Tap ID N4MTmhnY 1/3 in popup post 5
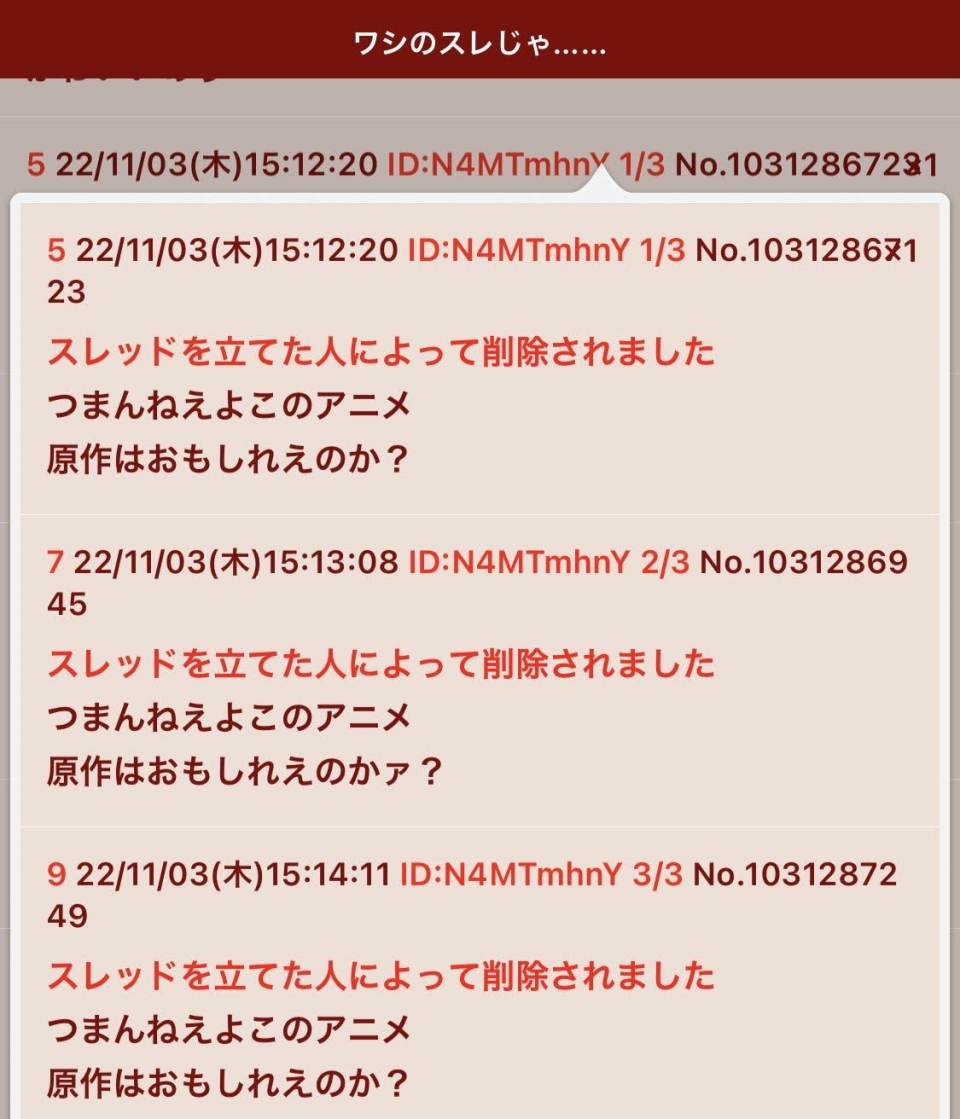The image size is (960, 1119). click(x=546, y=249)
